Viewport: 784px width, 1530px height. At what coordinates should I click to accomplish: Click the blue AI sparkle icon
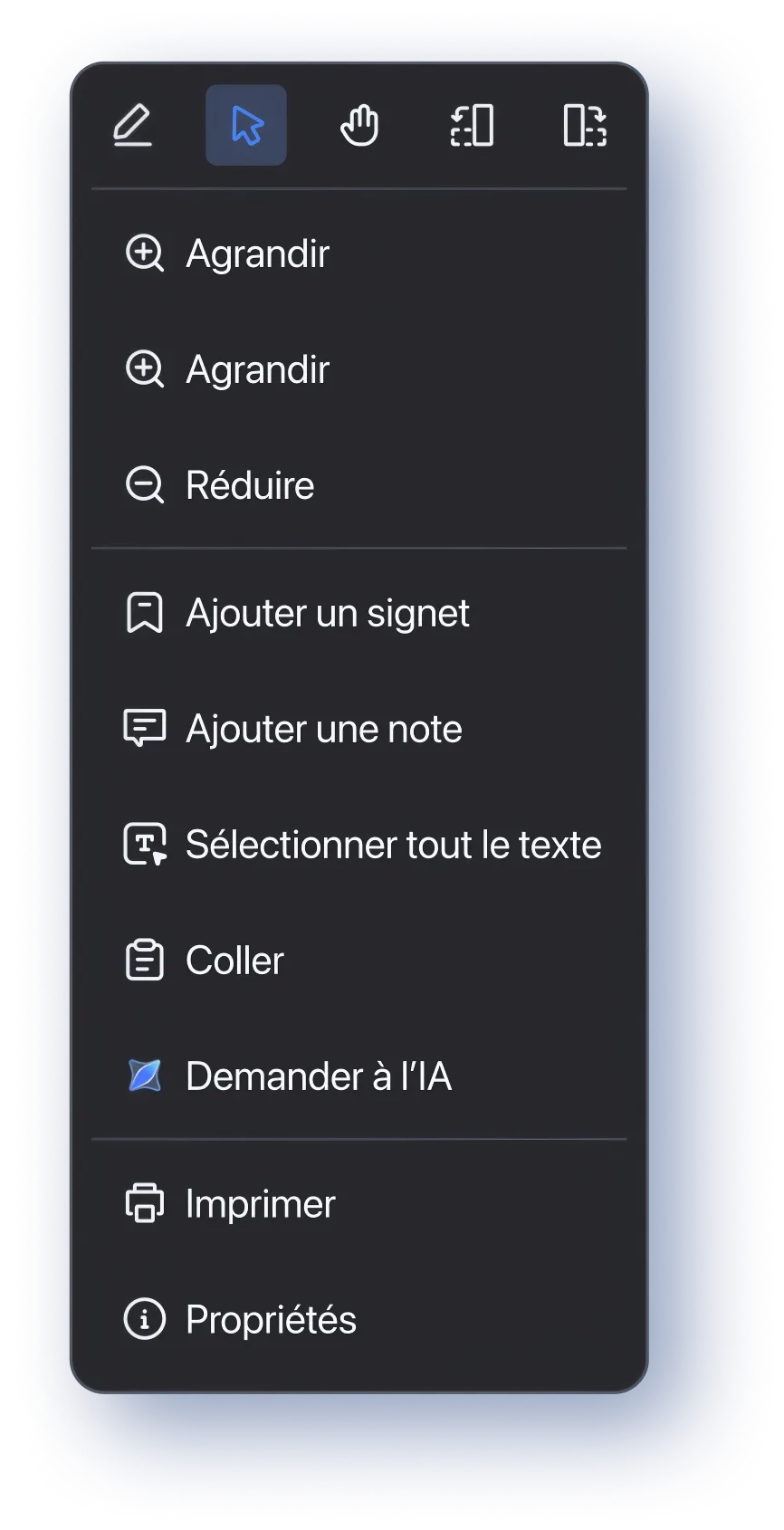click(x=145, y=1076)
